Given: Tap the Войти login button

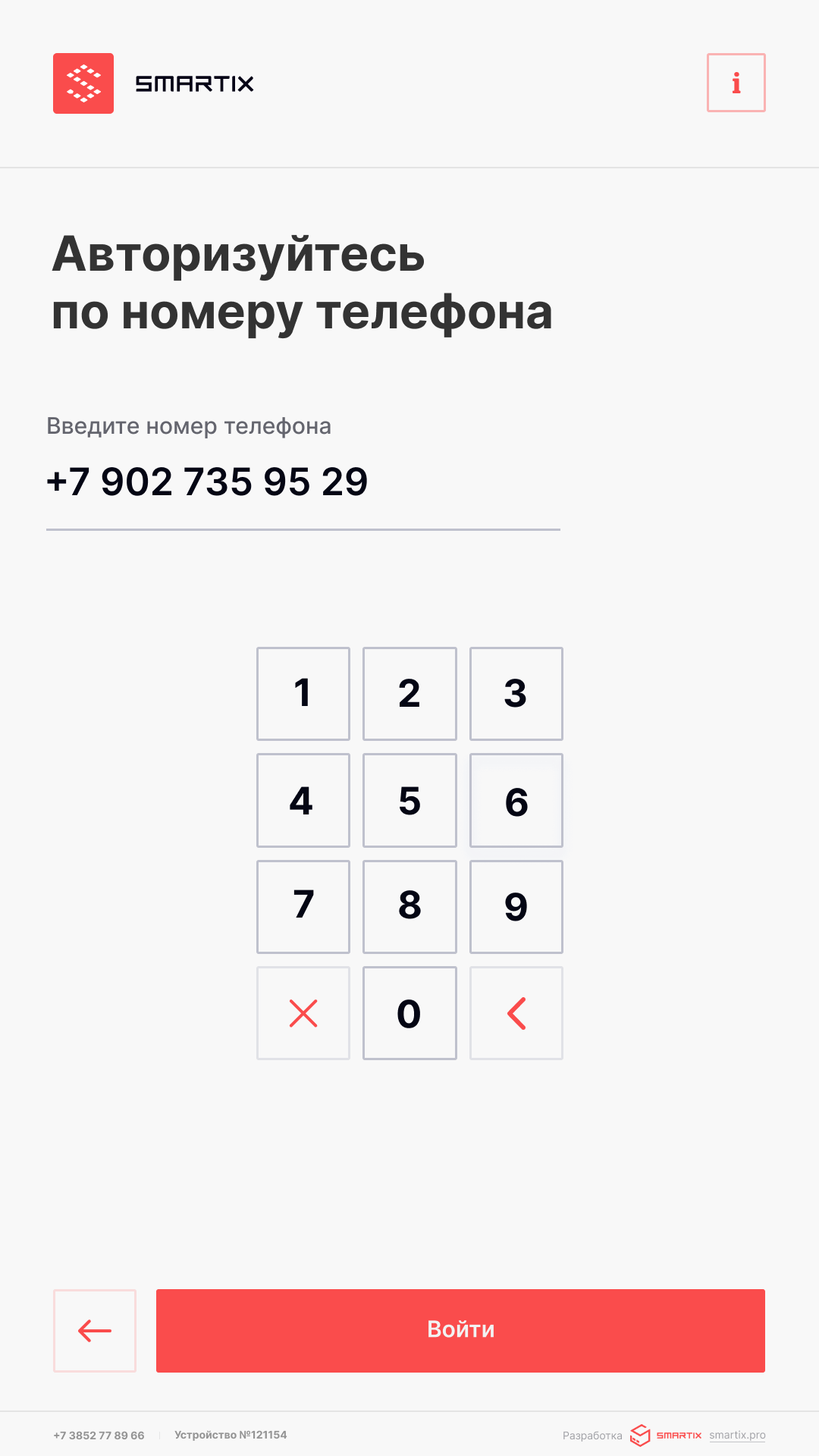Looking at the screenshot, I should [x=460, y=1331].
